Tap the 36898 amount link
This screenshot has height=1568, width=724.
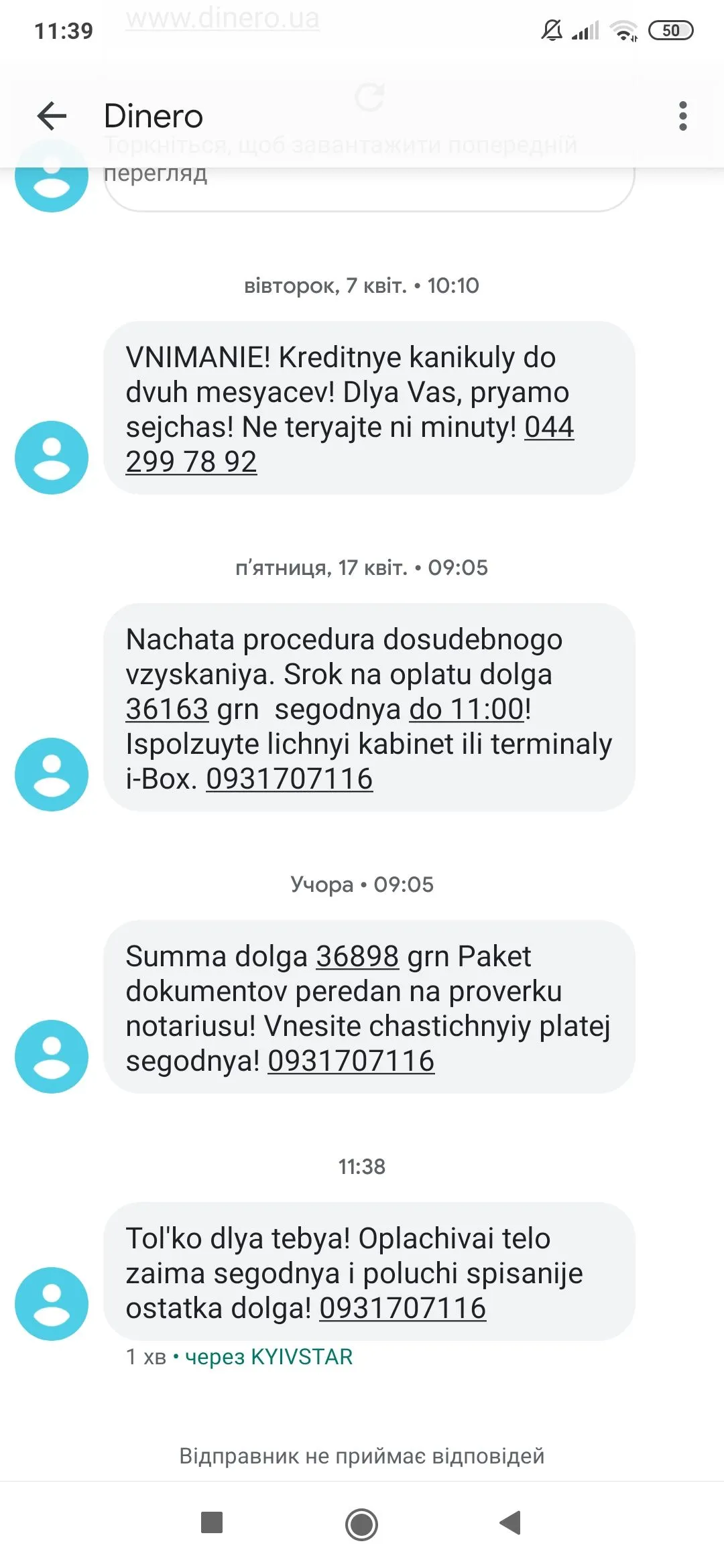coord(357,956)
